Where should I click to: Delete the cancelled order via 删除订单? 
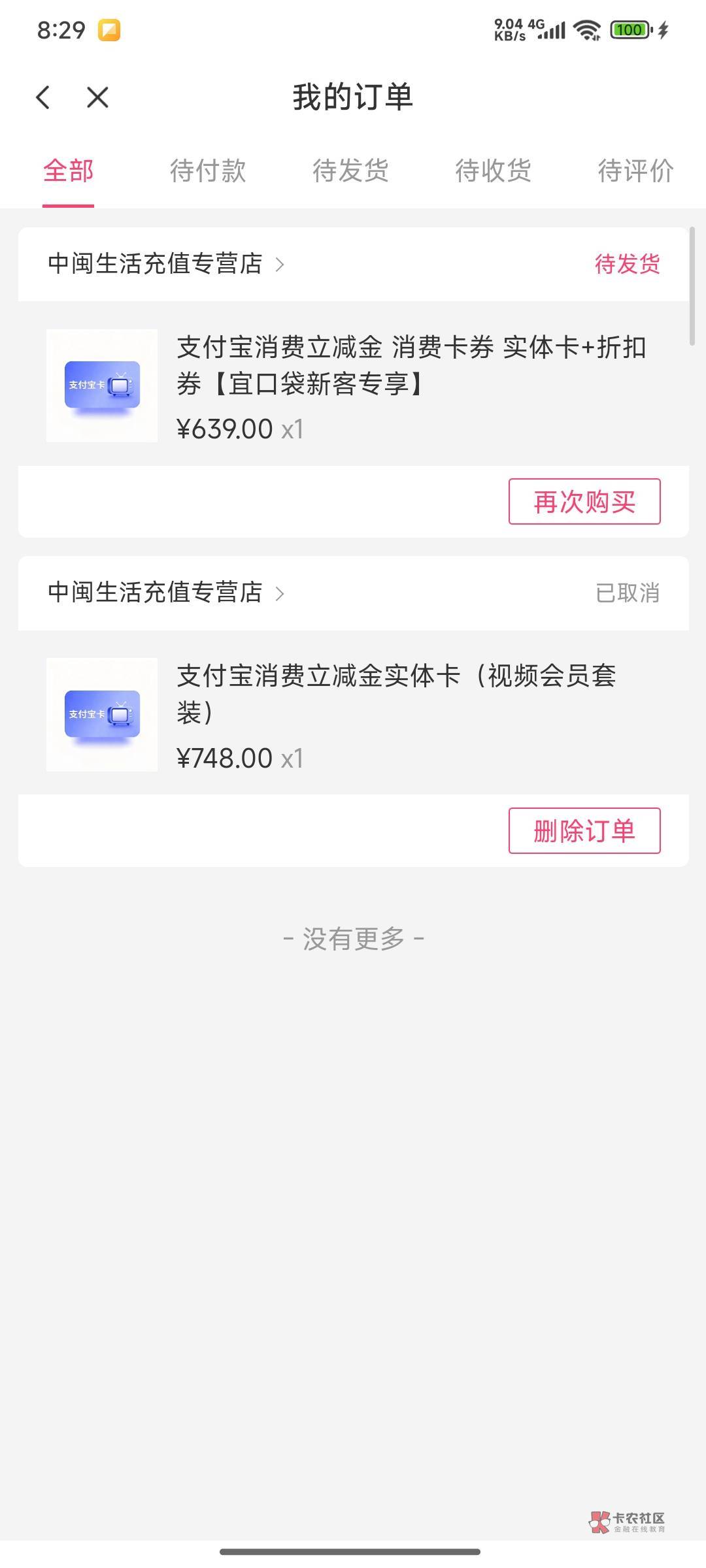pyautogui.click(x=584, y=831)
